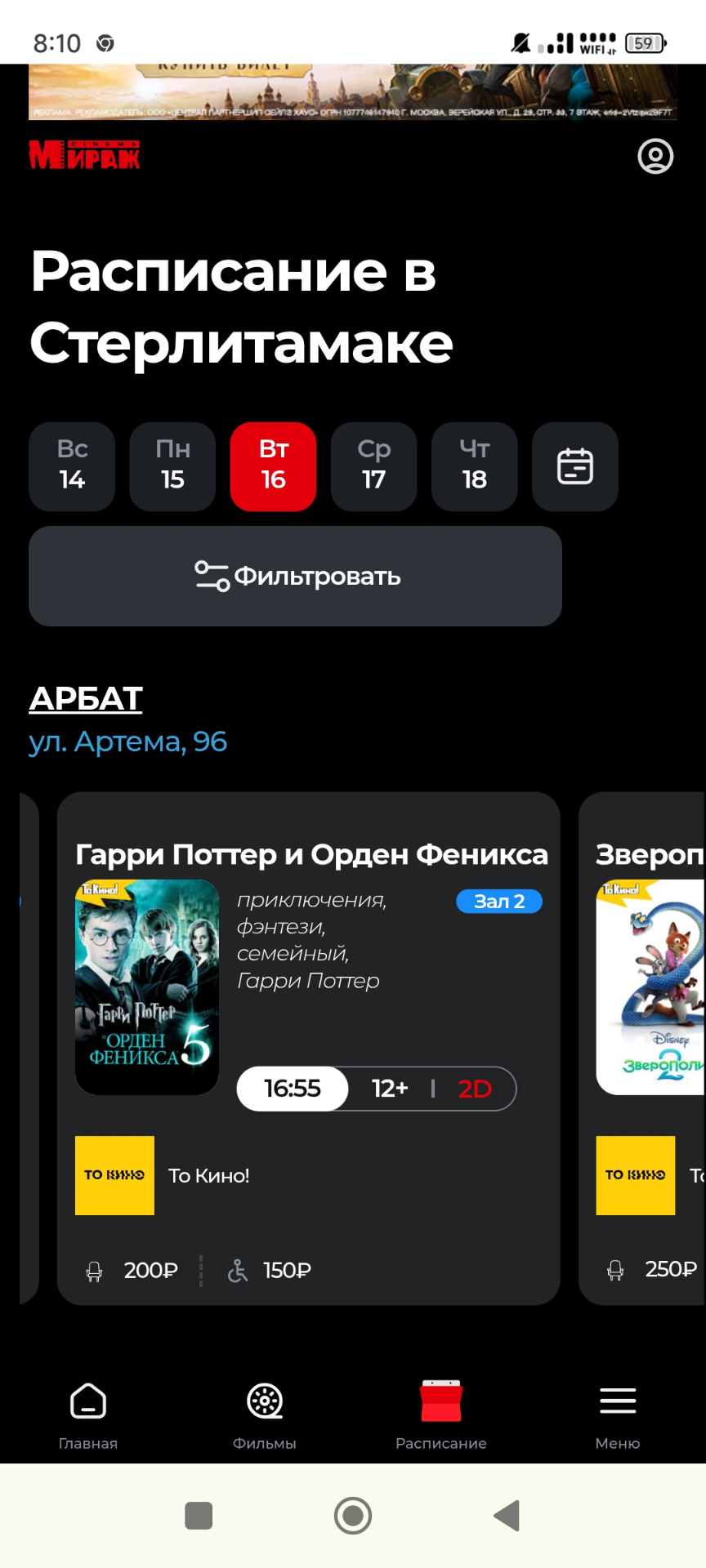Image resolution: width=706 pixels, height=1568 pixels.
Task: Go back using system back button
Action: (507, 1516)
